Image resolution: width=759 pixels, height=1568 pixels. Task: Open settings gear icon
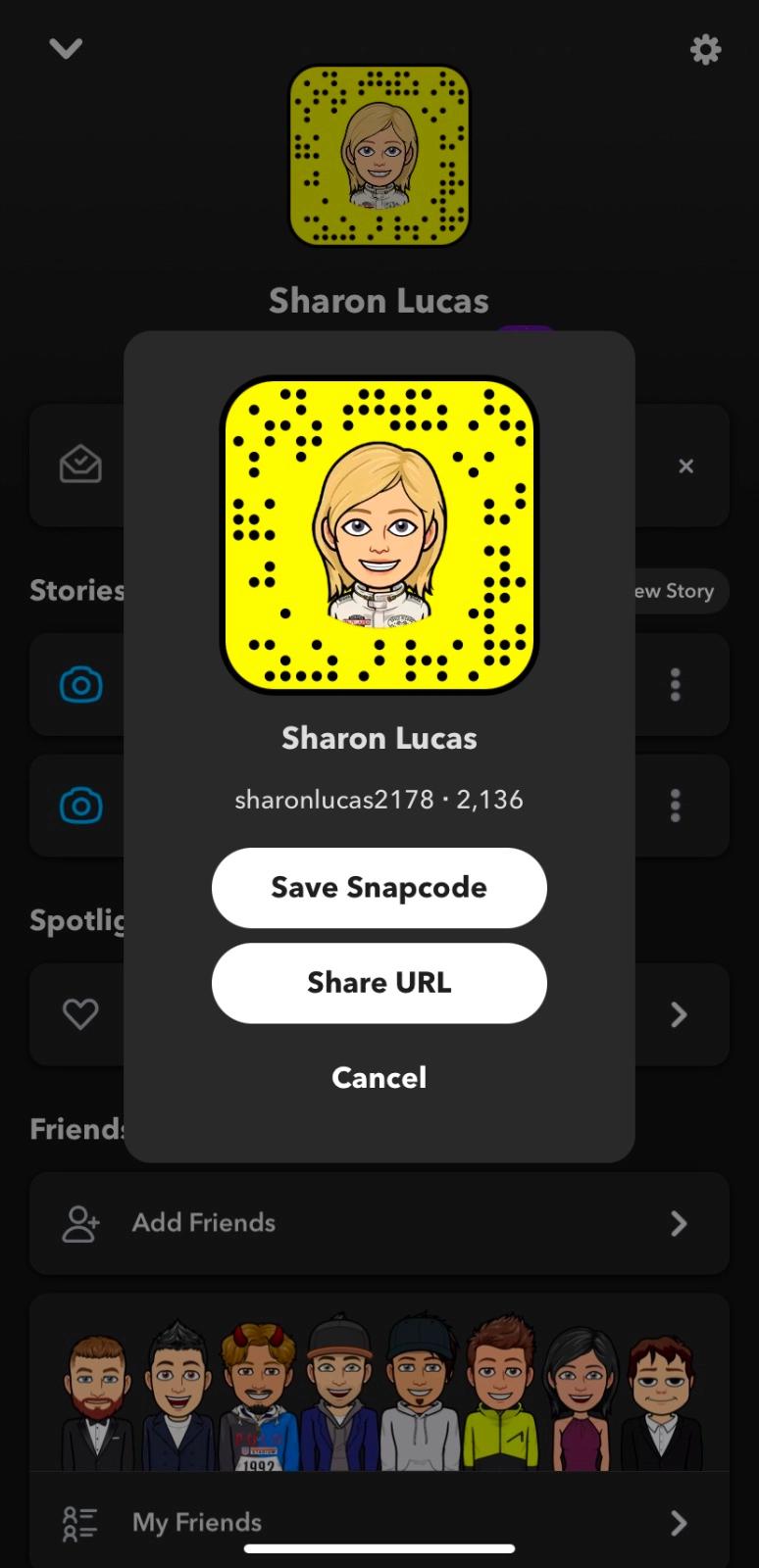tap(705, 49)
